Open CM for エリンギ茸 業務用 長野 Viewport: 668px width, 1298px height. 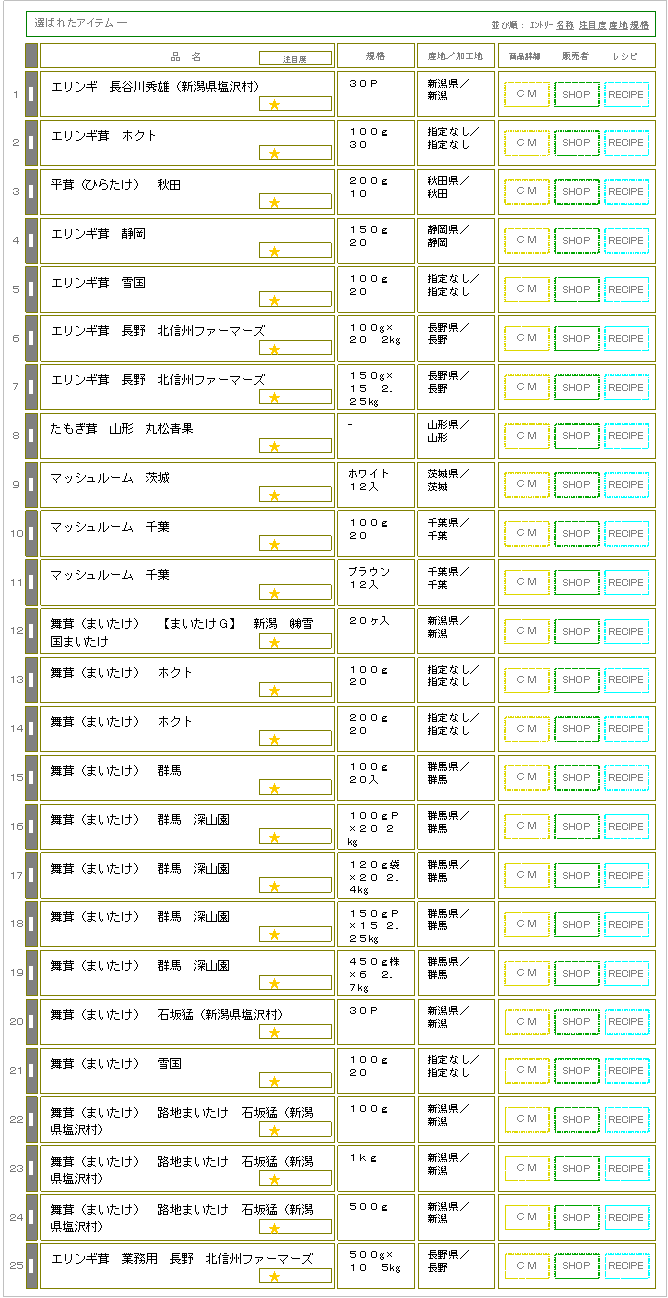tap(526, 1266)
